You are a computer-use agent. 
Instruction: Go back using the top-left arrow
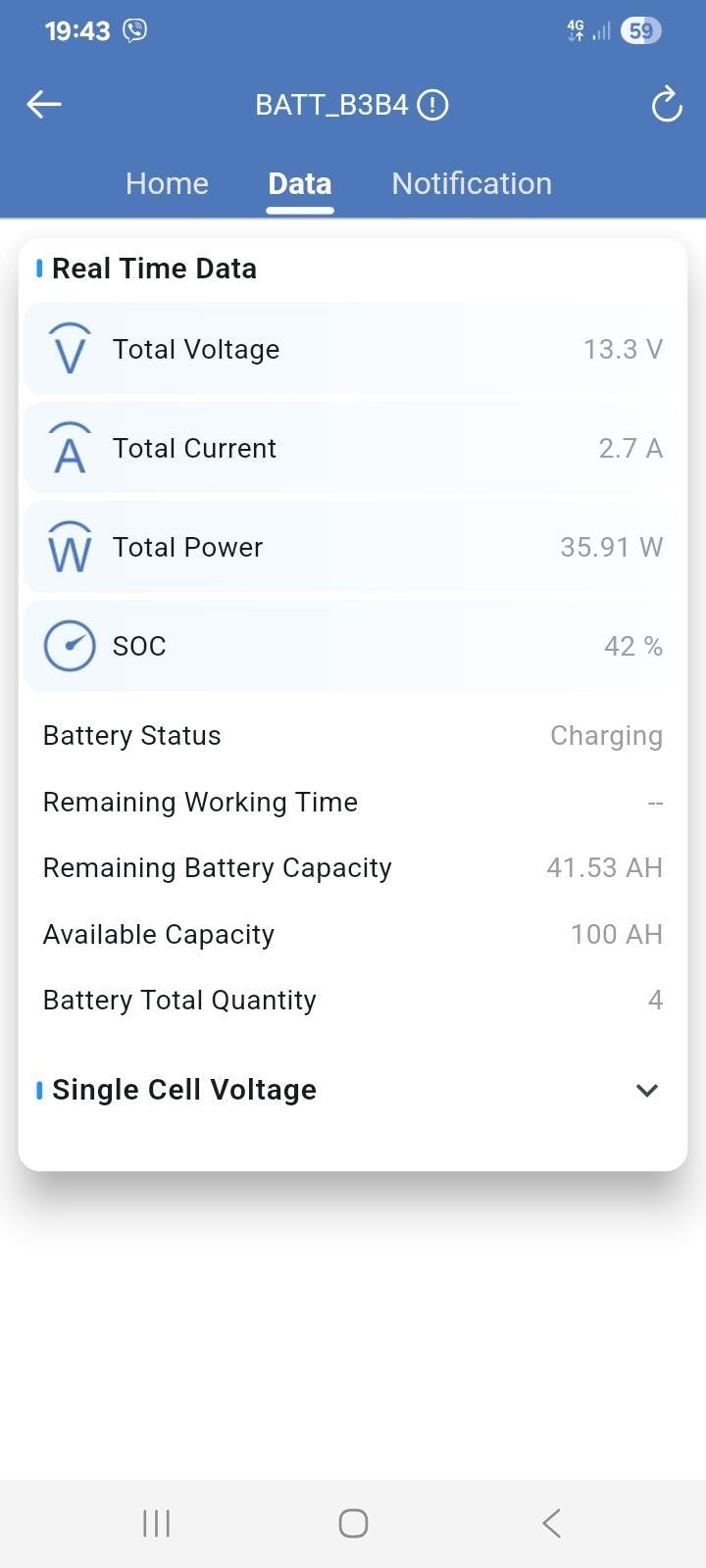[x=44, y=105]
